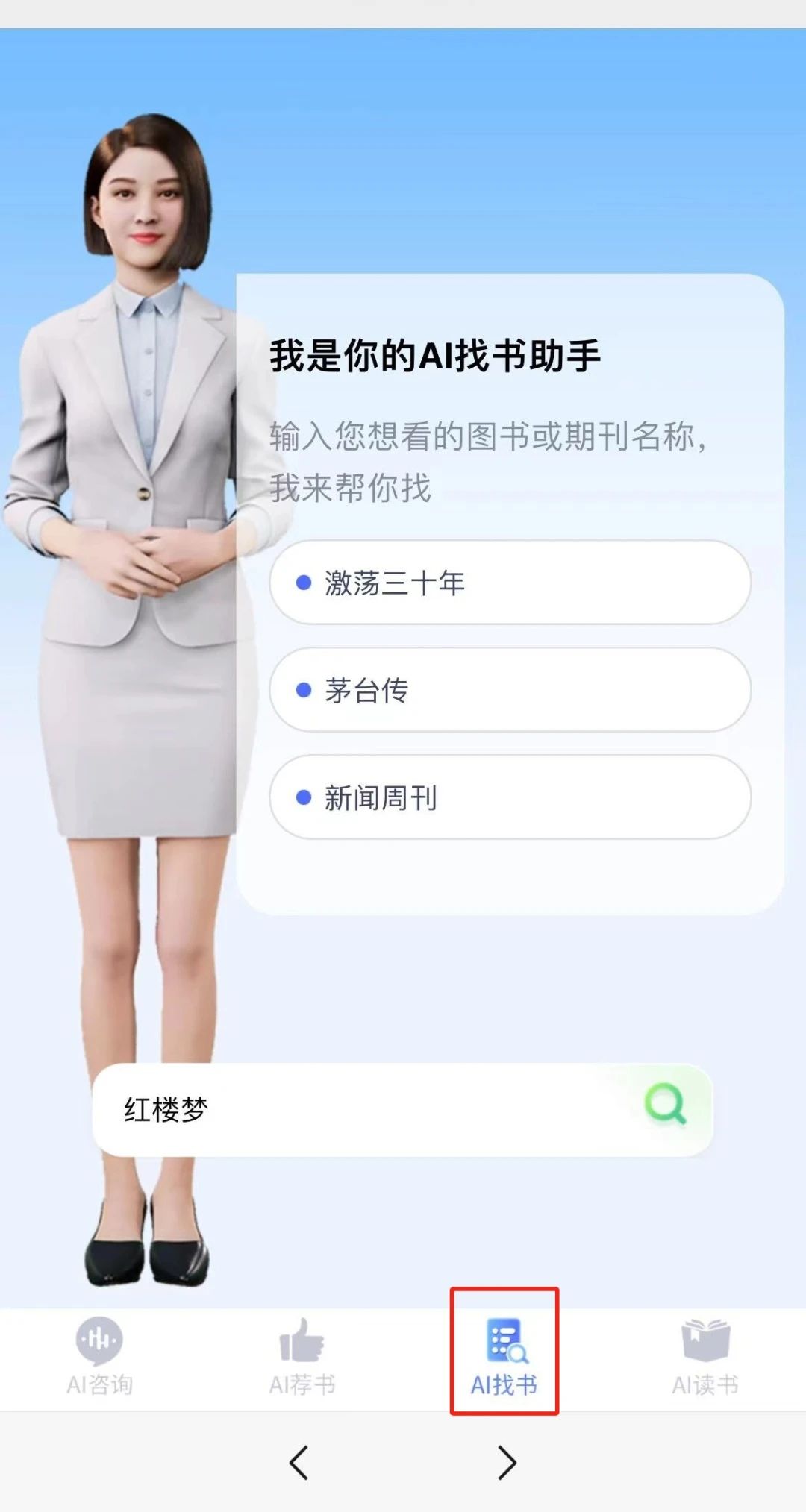The image size is (806, 1512).
Task: Tap the green search magnifier icon
Action: click(665, 1105)
